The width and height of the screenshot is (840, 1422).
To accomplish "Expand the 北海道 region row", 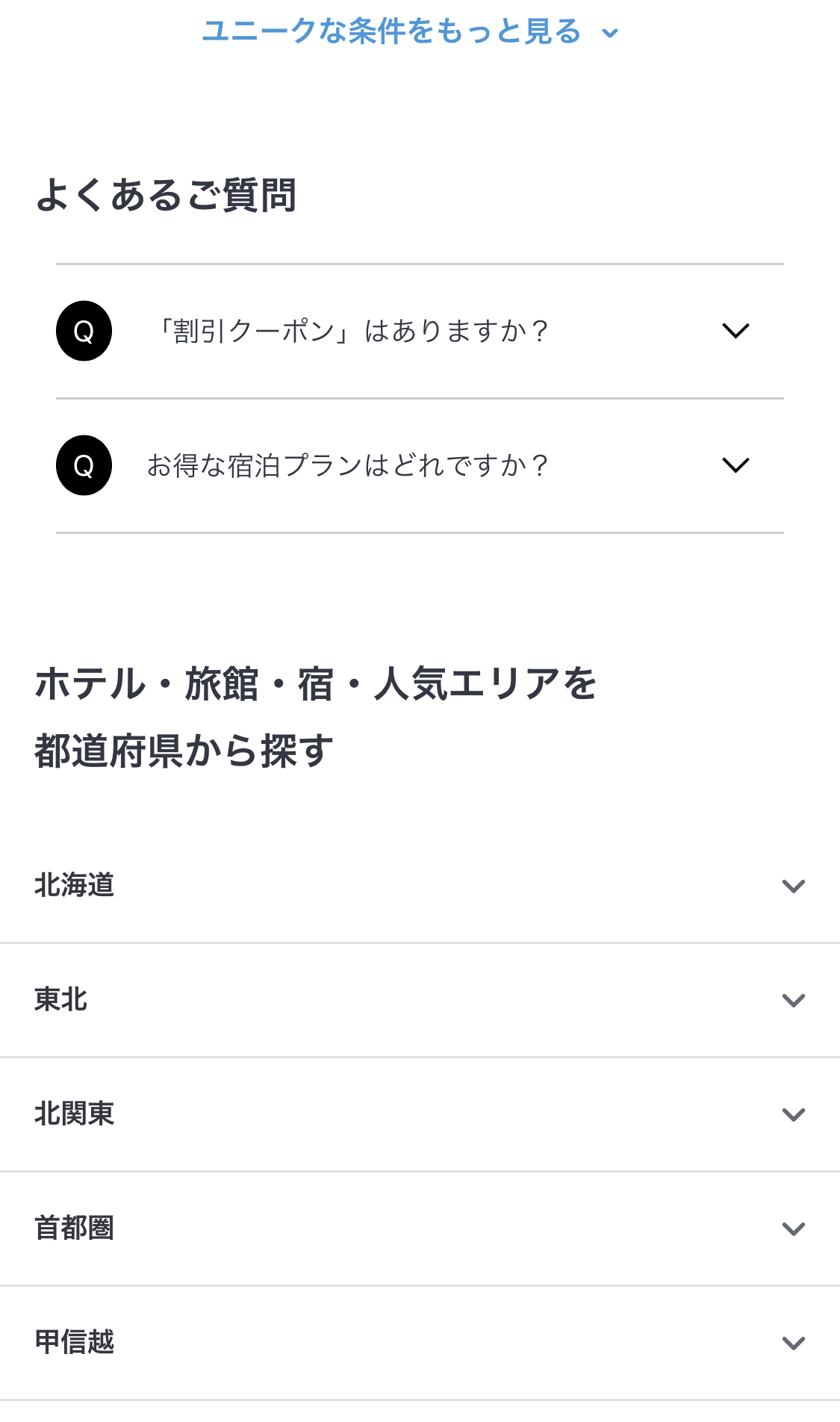I will coord(420,886).
